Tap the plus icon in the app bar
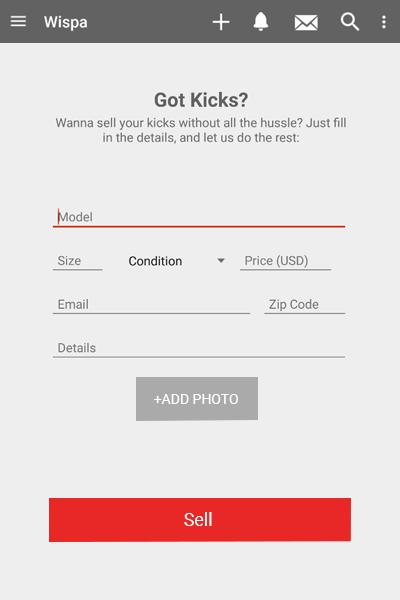 click(x=221, y=22)
